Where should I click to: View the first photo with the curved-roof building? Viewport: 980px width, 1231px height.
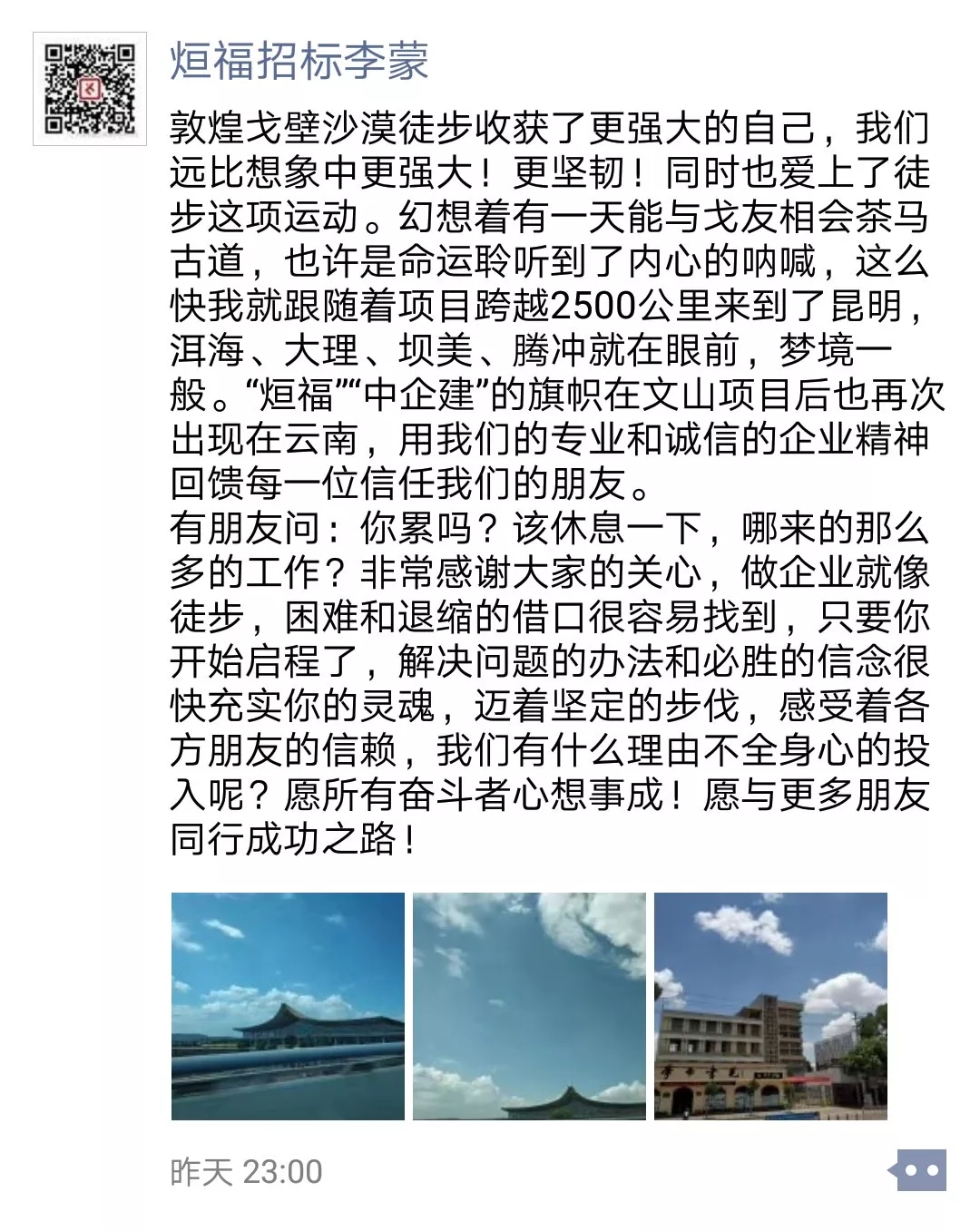point(288,1006)
